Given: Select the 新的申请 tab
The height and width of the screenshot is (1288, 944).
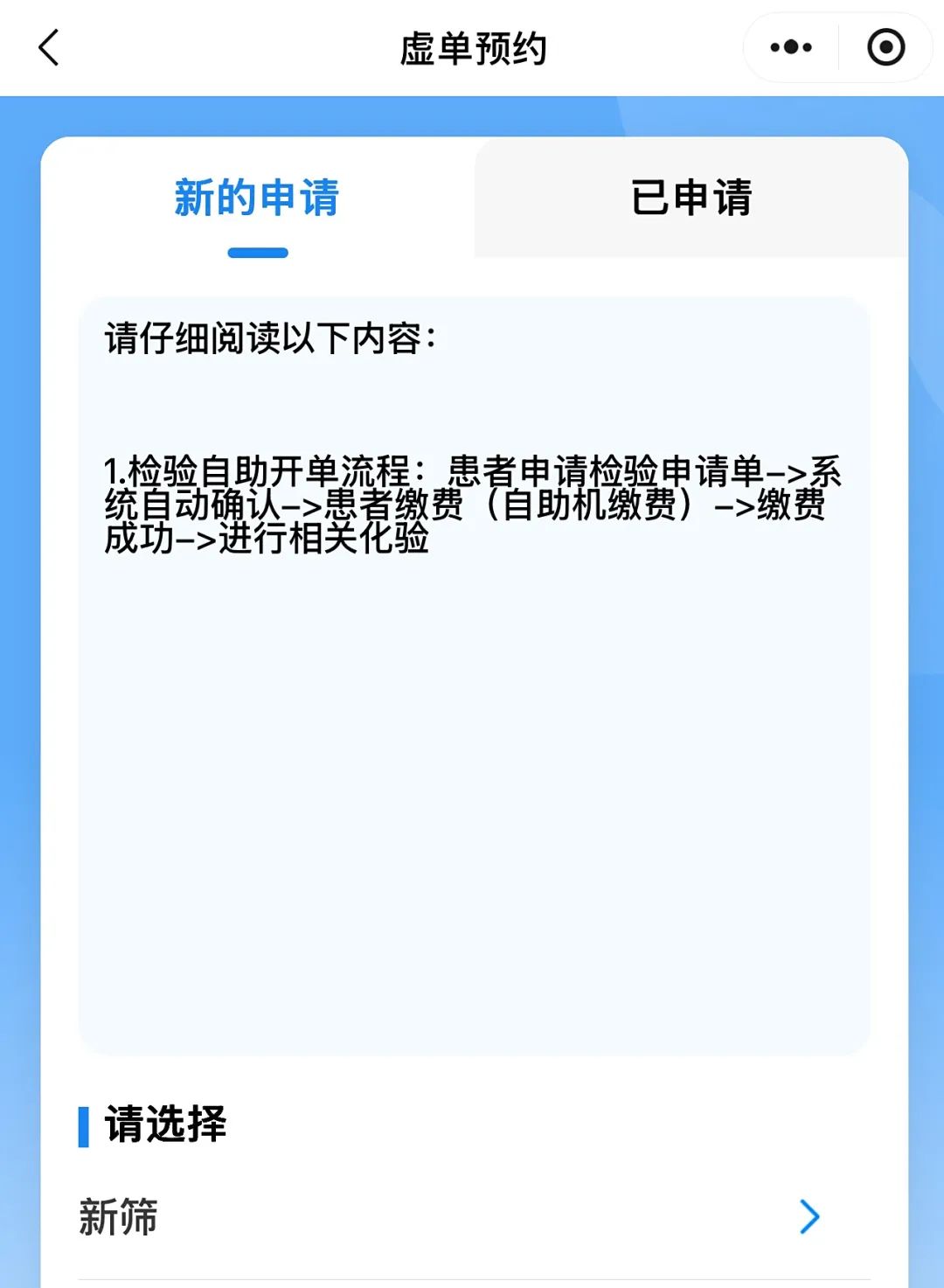Looking at the screenshot, I should coord(258,199).
